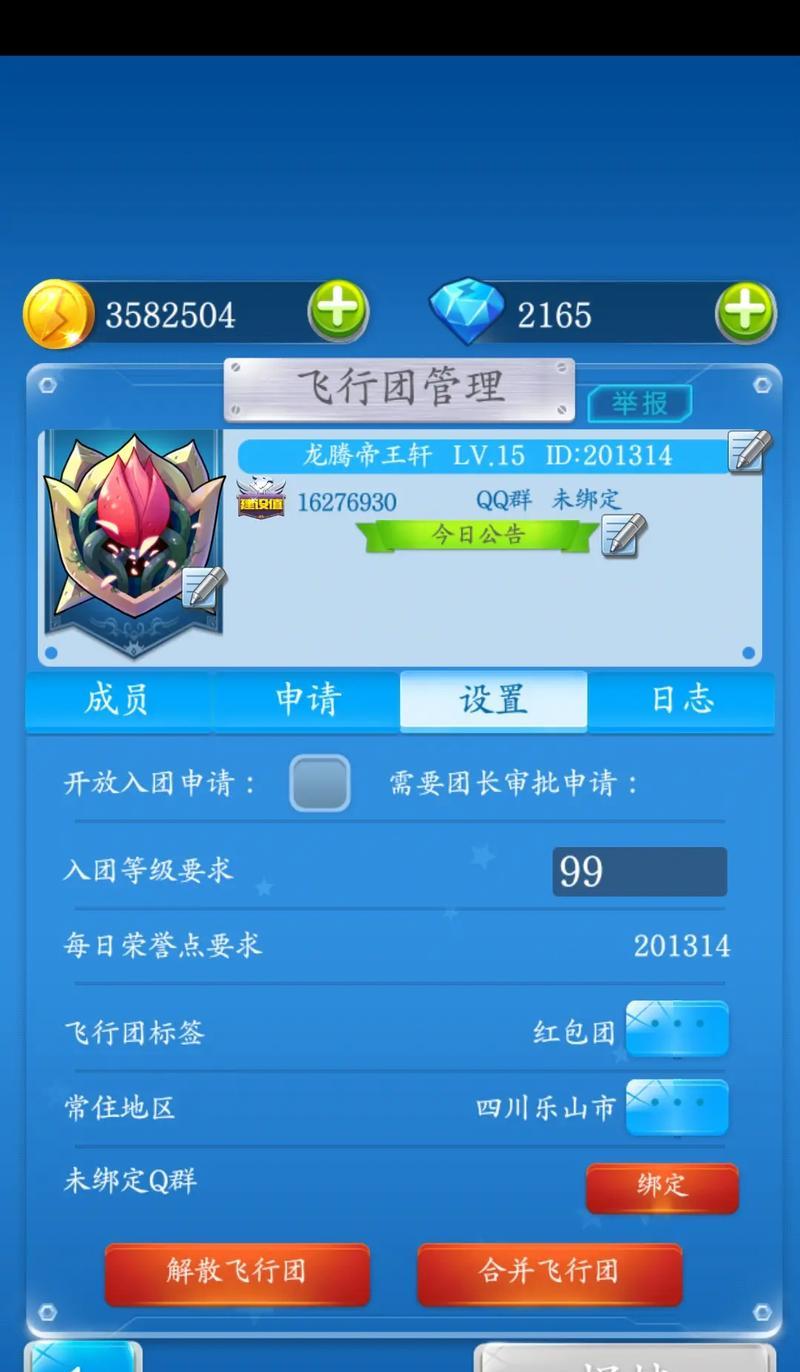Open the 飞行团标签 options button
The image size is (800, 1372).
[677, 1028]
